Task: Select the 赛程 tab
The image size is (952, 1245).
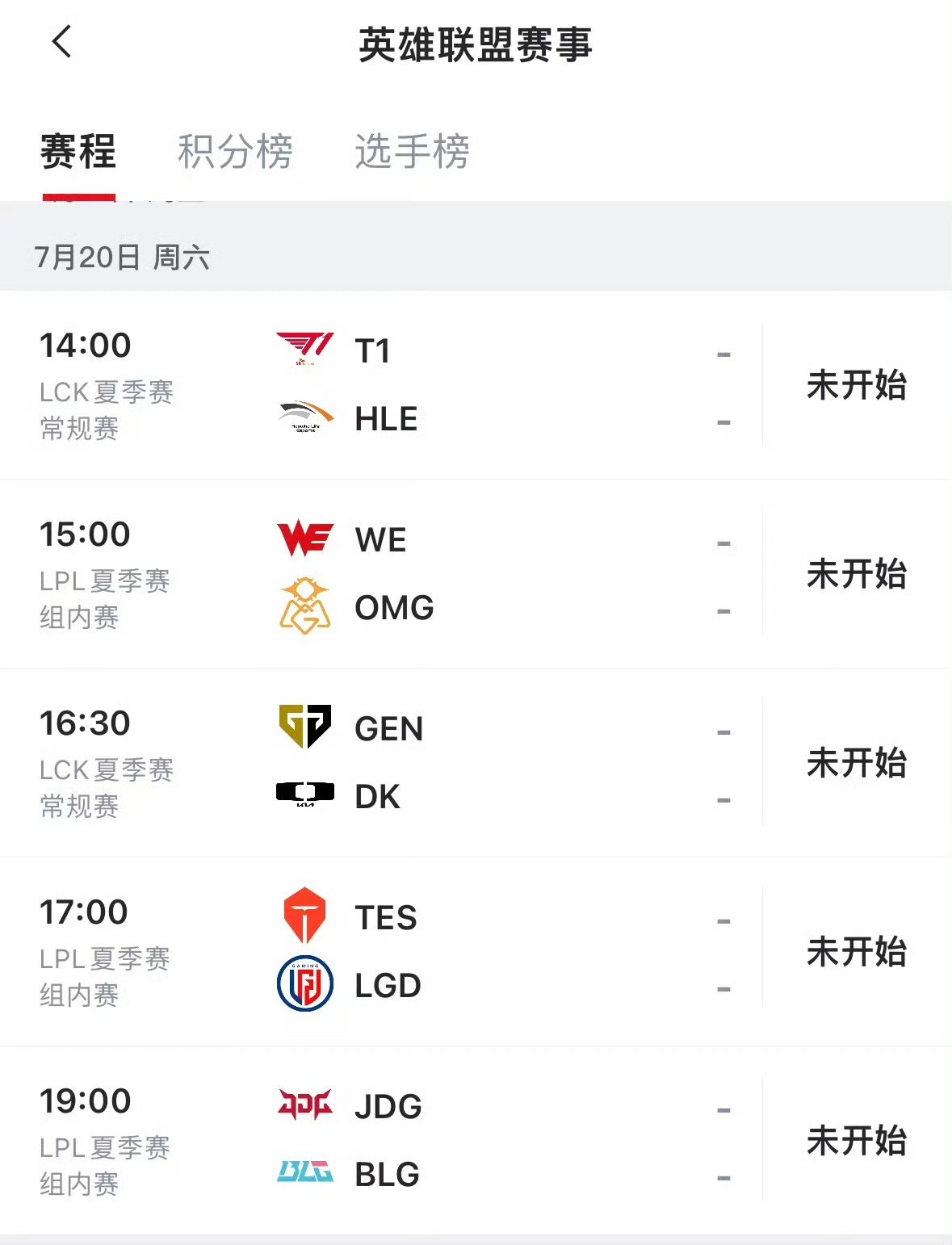Action: pyautogui.click(x=78, y=152)
